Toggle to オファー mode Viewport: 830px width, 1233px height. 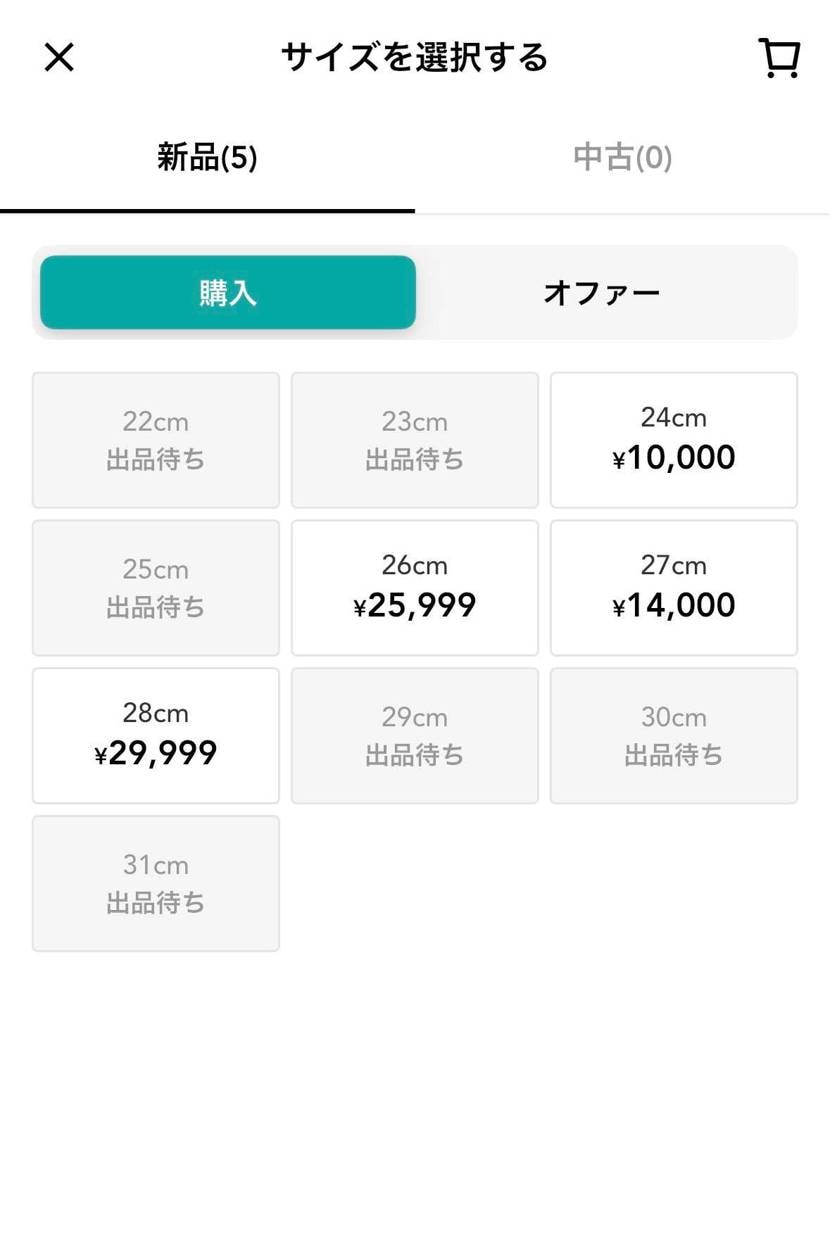point(602,292)
